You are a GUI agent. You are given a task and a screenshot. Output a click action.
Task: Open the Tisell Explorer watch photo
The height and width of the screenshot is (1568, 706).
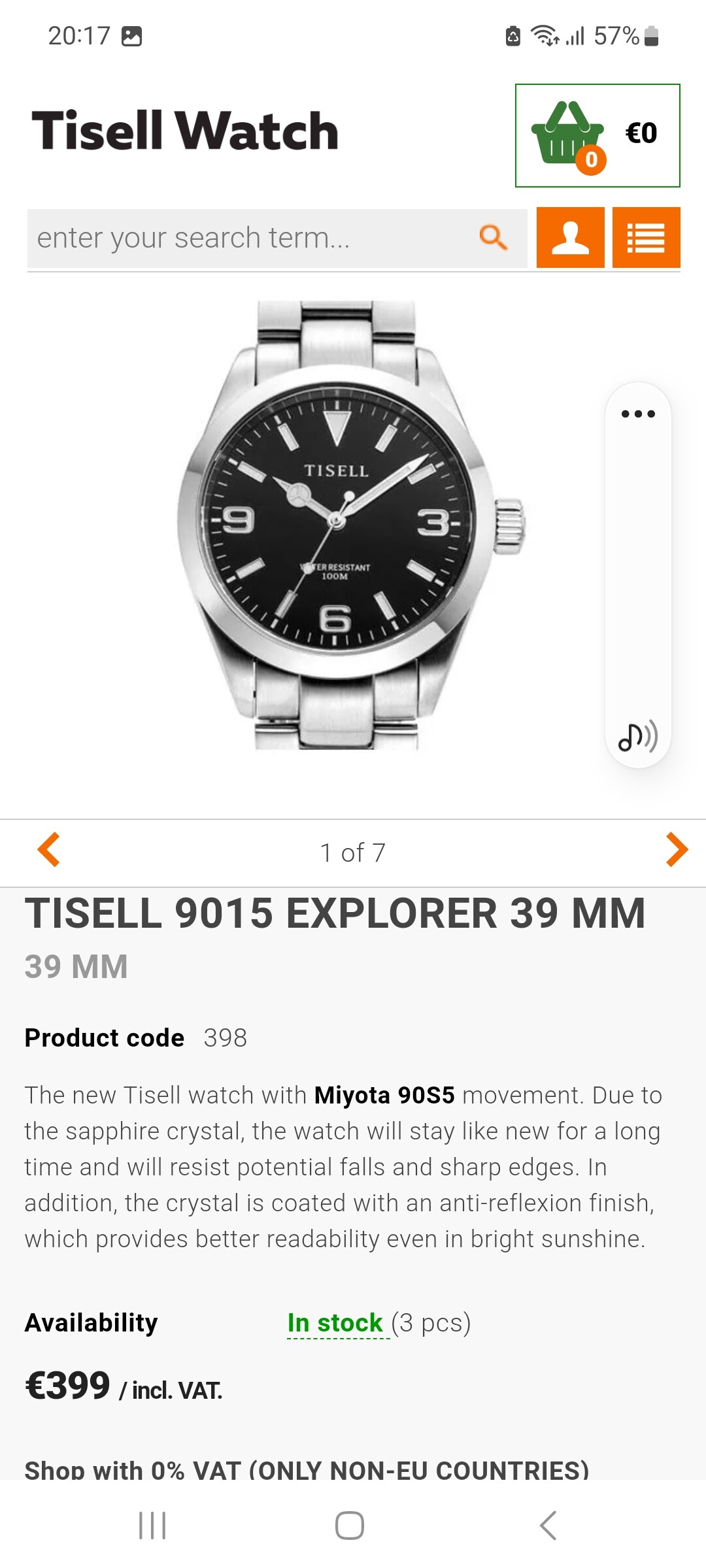351,525
